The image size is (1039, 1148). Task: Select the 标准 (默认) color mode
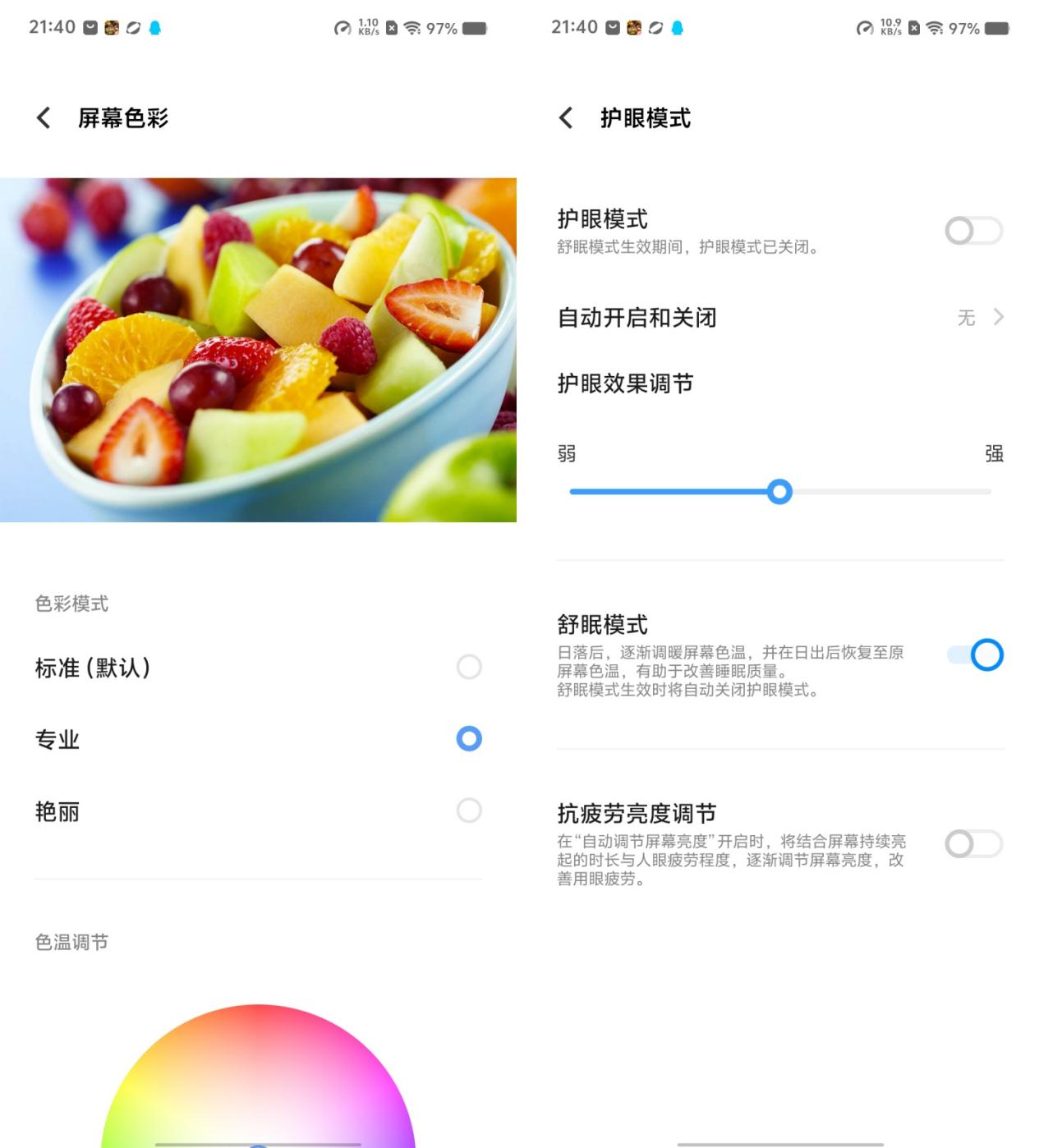469,667
